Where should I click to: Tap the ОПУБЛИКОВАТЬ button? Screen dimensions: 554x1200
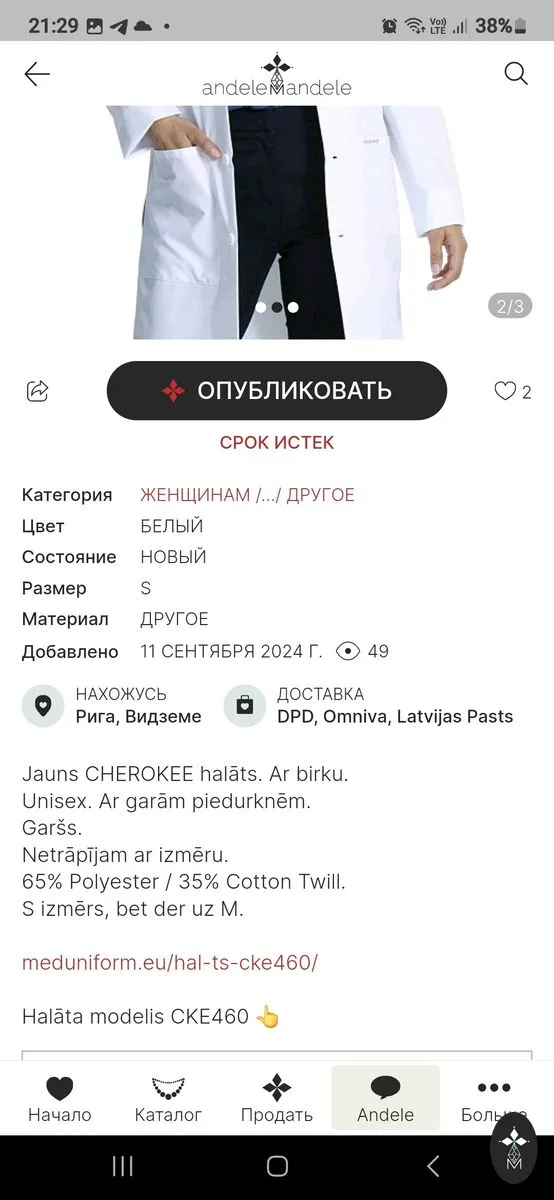point(277,390)
